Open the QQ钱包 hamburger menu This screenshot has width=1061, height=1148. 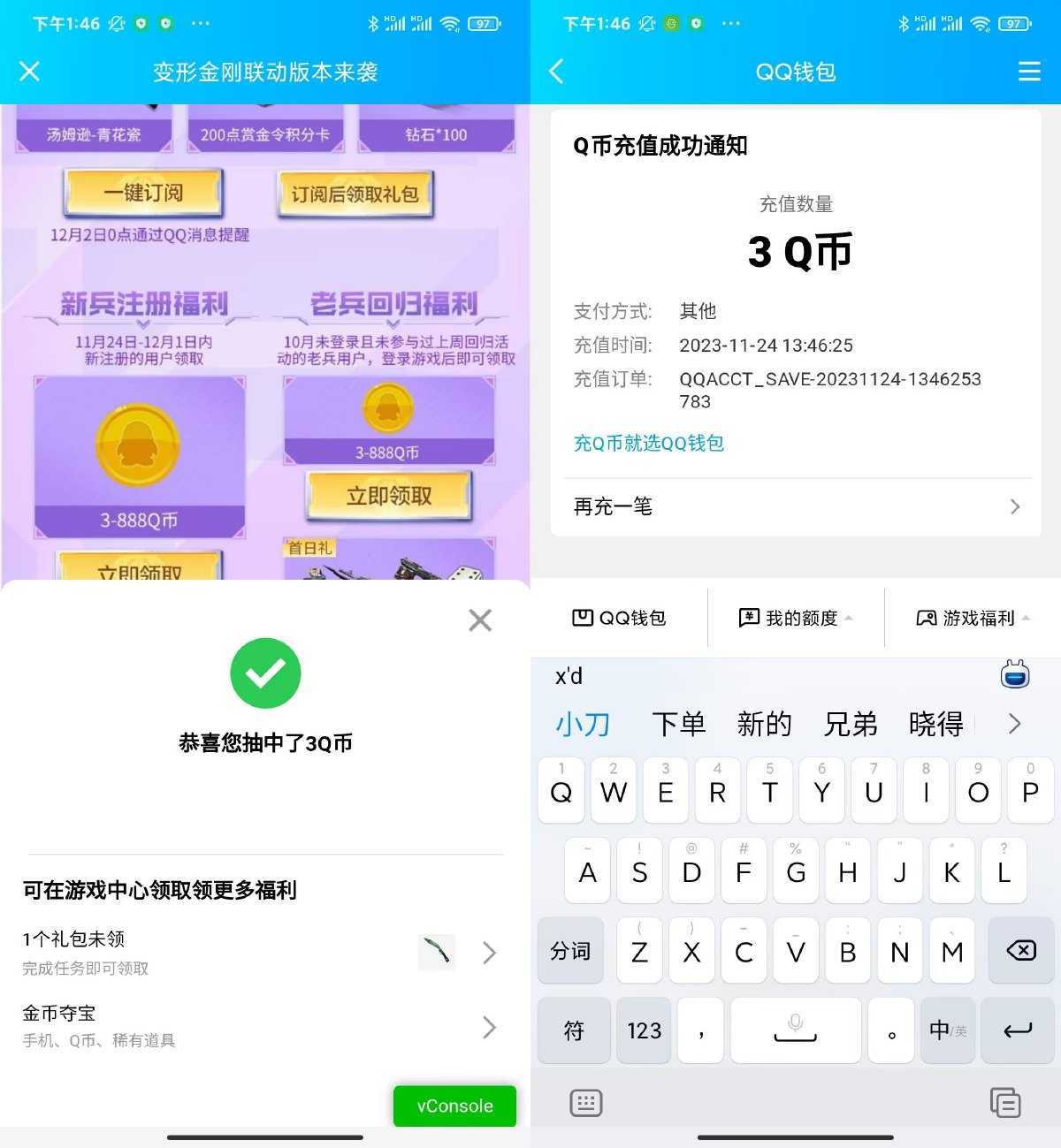1029,72
